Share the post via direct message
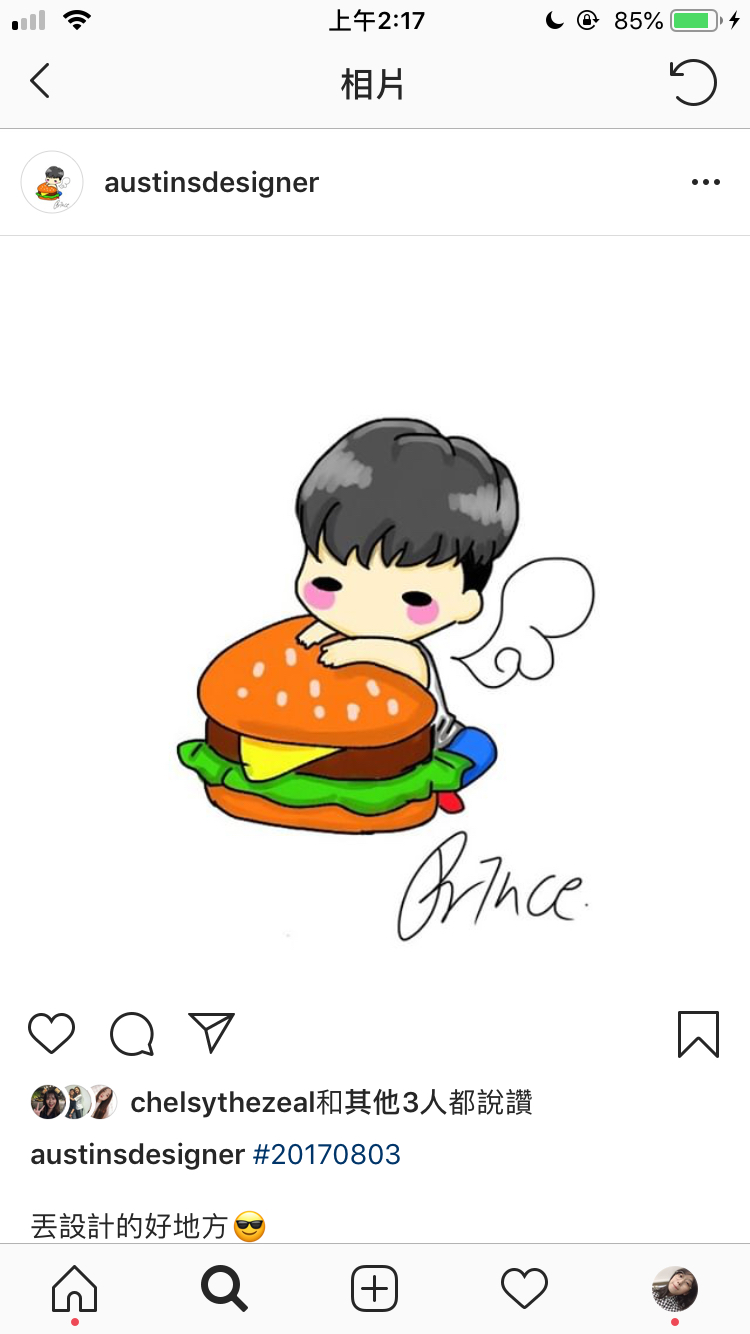Viewport: 750px width, 1334px height. click(x=211, y=1033)
